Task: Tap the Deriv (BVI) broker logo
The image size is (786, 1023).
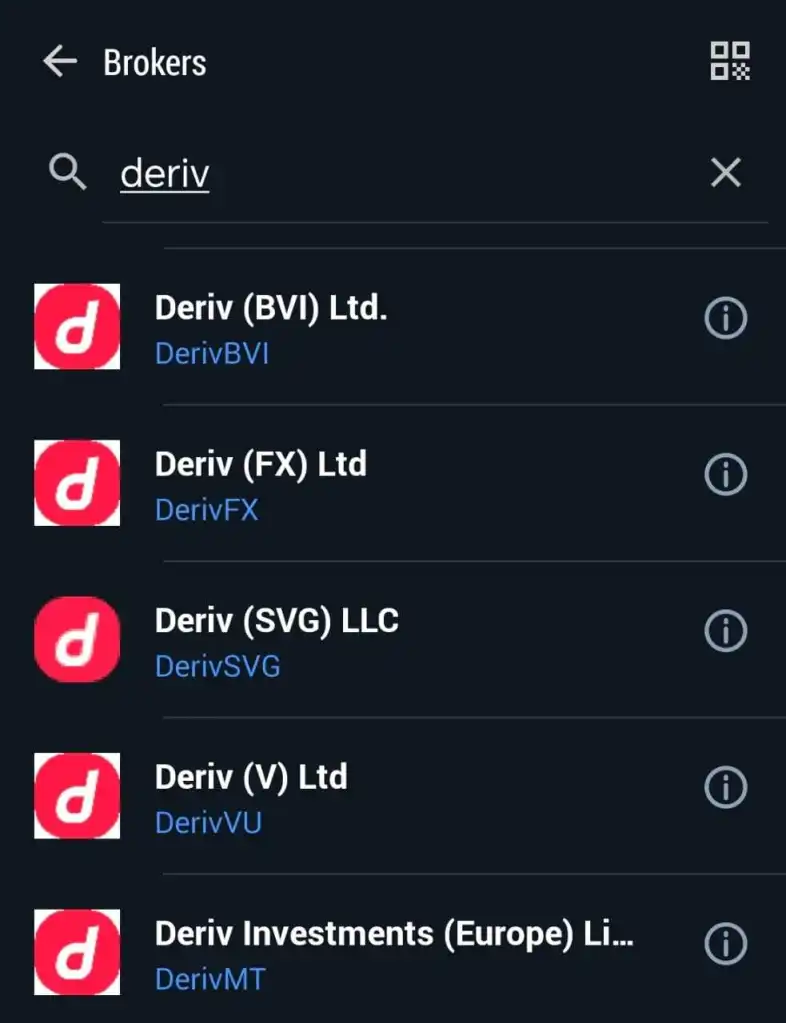Action: tap(77, 327)
